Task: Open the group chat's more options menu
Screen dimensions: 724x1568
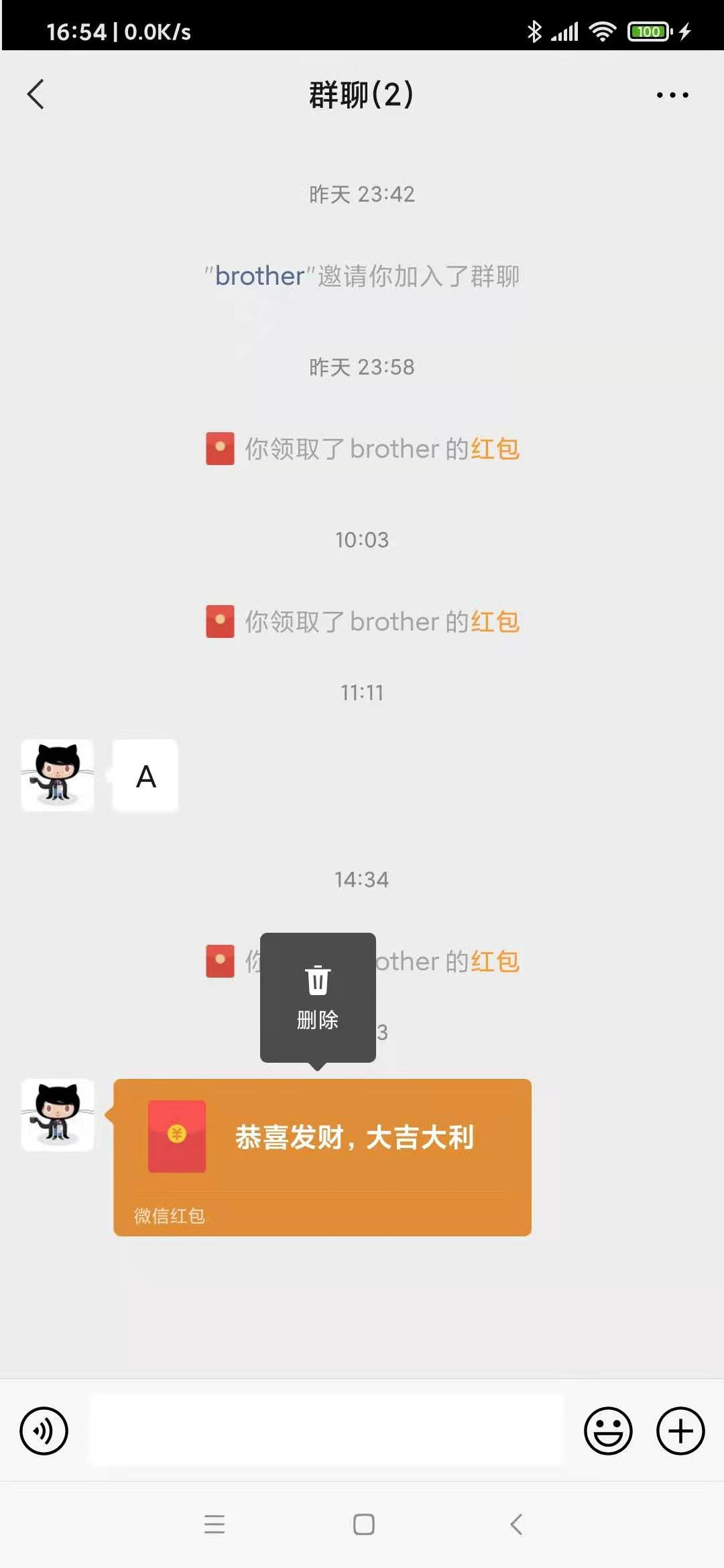Action: pos(672,95)
